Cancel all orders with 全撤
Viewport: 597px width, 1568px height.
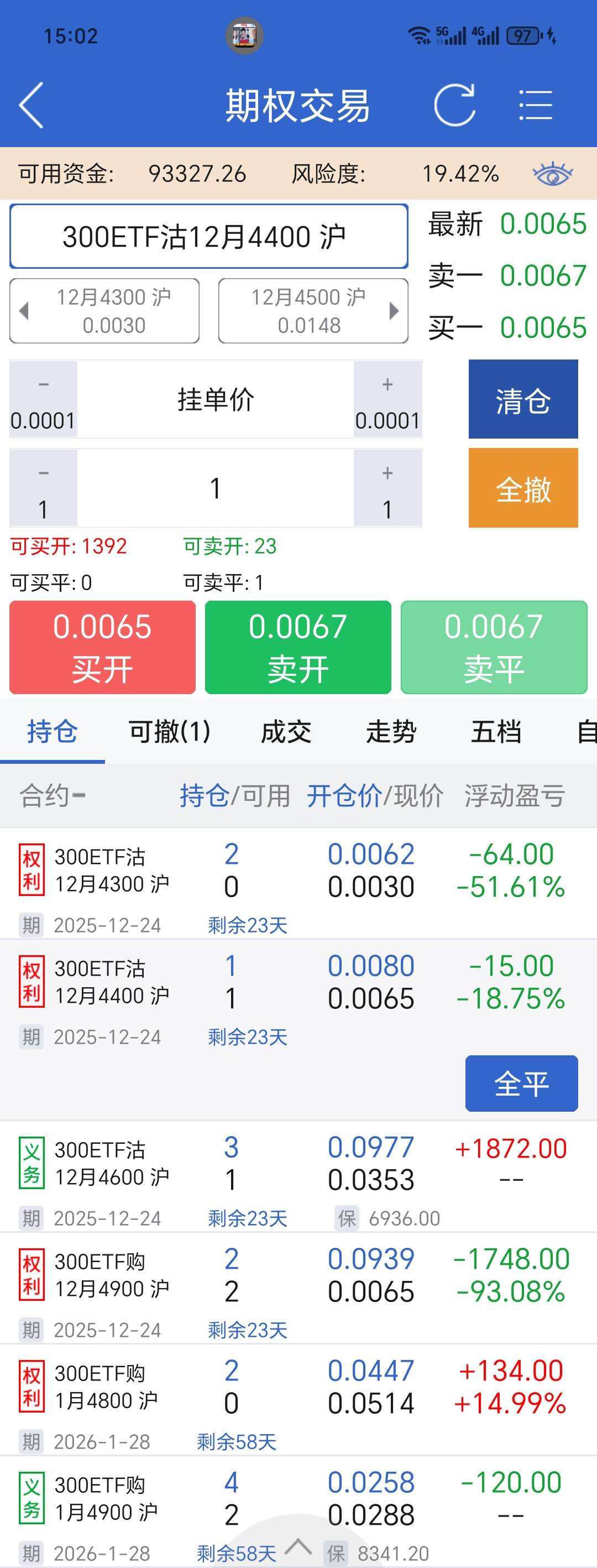click(x=523, y=488)
